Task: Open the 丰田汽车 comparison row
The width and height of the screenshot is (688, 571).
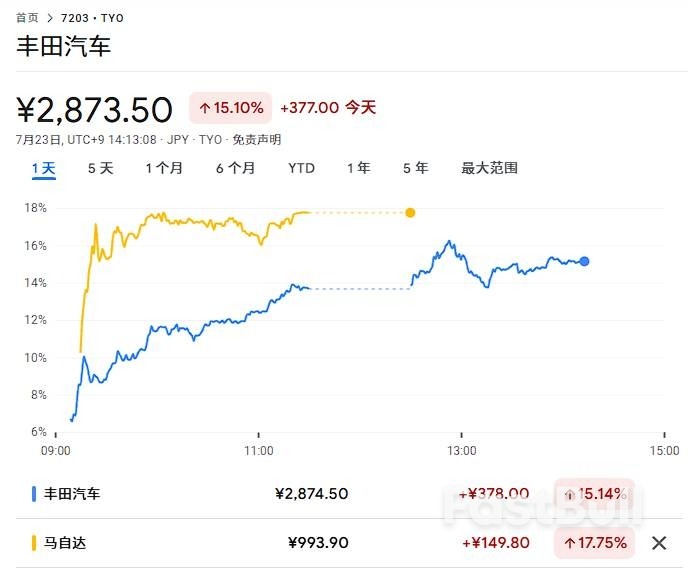Action: tap(72, 493)
